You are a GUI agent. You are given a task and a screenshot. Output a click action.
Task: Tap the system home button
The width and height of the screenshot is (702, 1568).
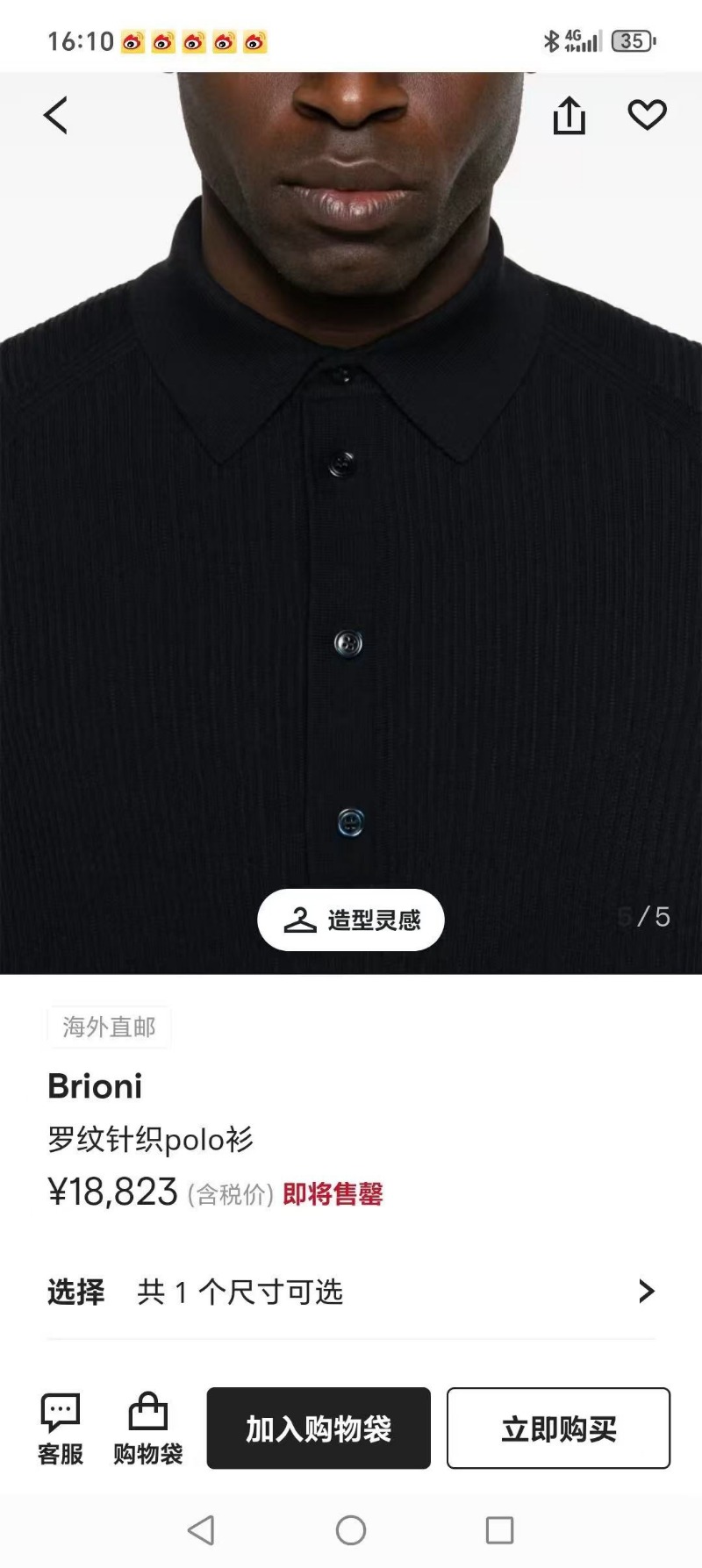(351, 1530)
